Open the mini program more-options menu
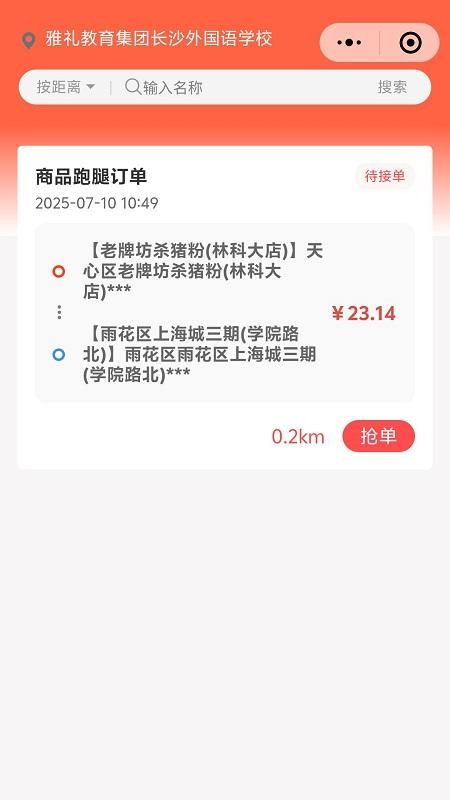Viewport: 450px width, 800px height. click(x=349, y=43)
